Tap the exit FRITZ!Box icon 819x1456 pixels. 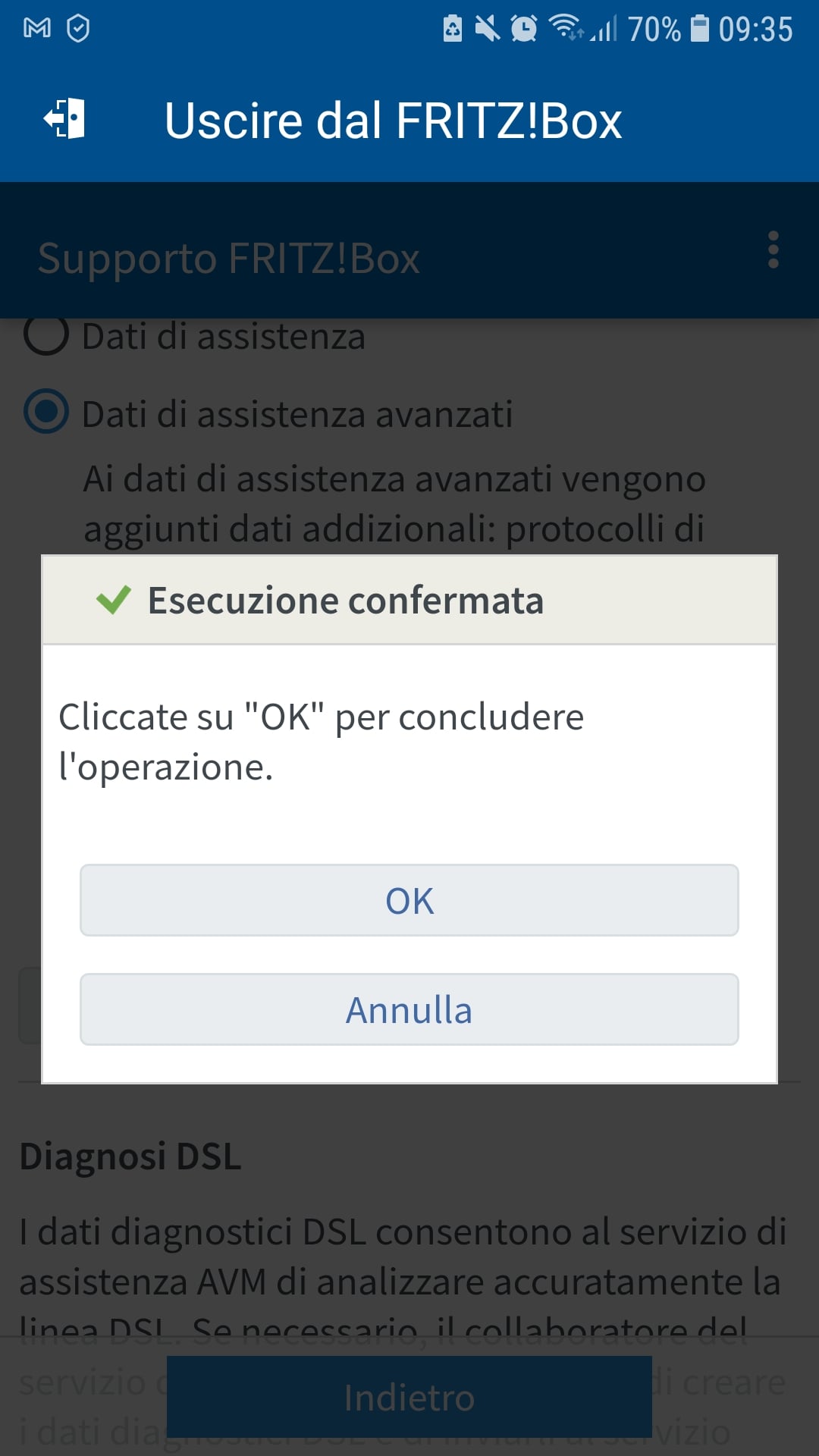click(65, 120)
